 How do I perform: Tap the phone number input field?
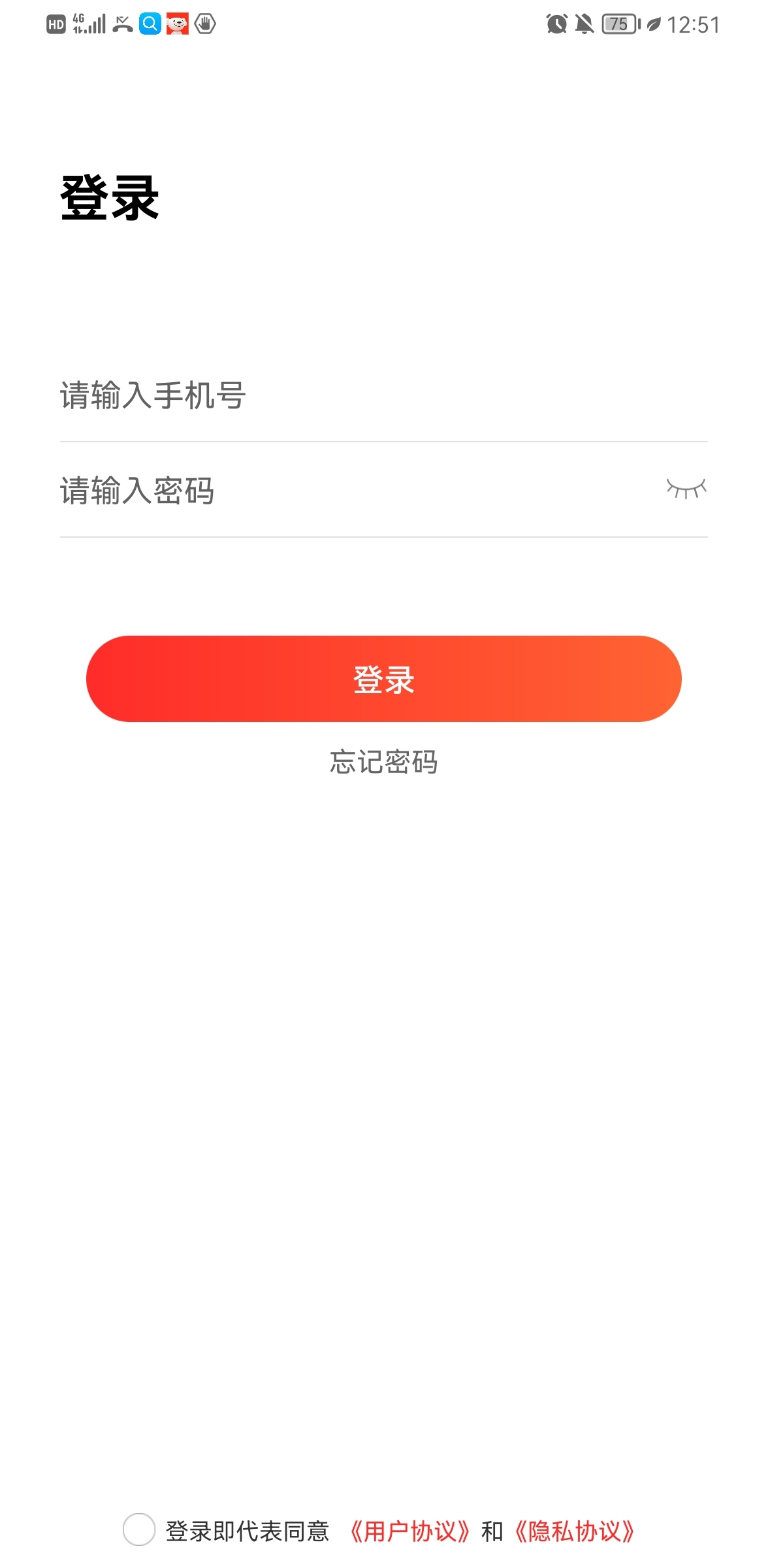click(x=383, y=395)
